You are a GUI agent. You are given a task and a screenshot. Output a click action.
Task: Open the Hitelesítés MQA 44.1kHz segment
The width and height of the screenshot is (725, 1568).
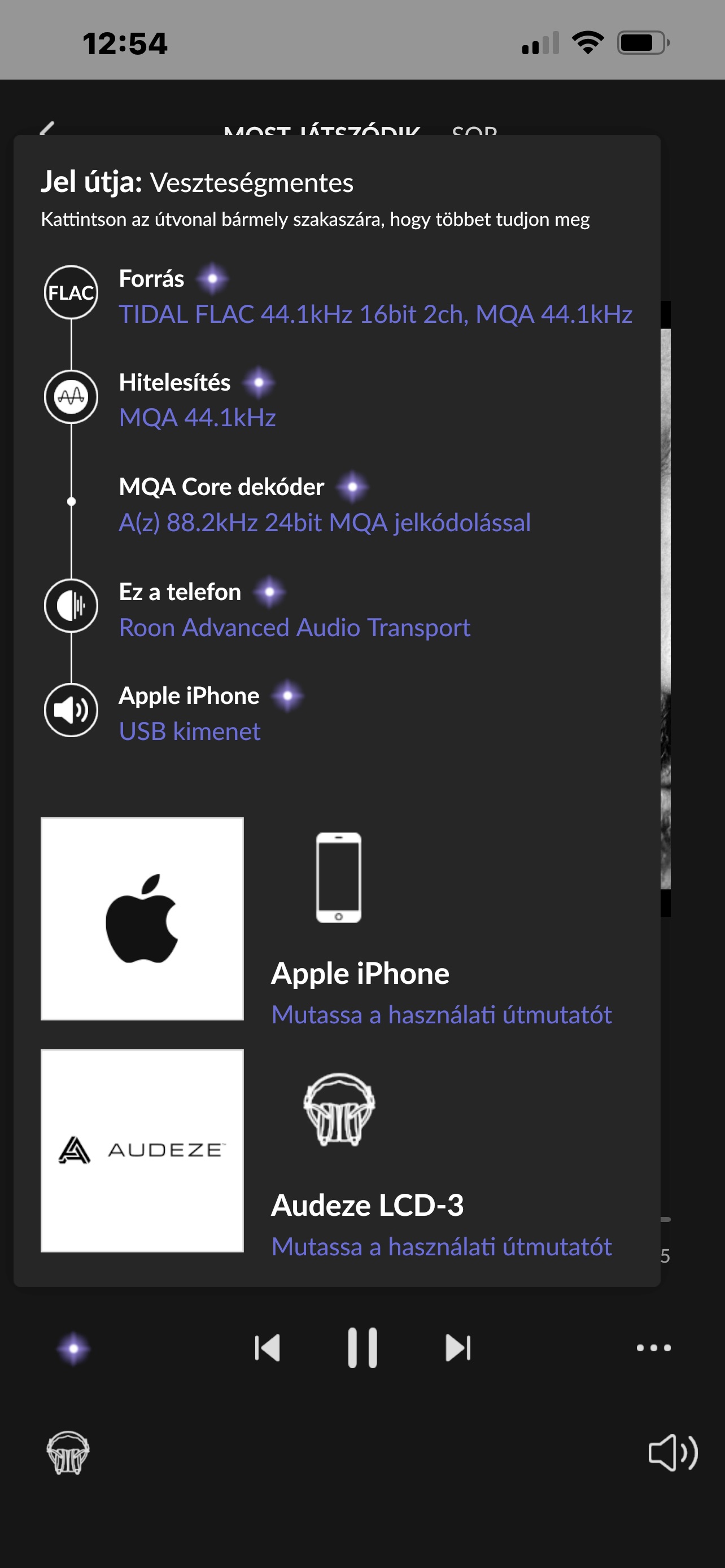pyautogui.click(x=197, y=418)
